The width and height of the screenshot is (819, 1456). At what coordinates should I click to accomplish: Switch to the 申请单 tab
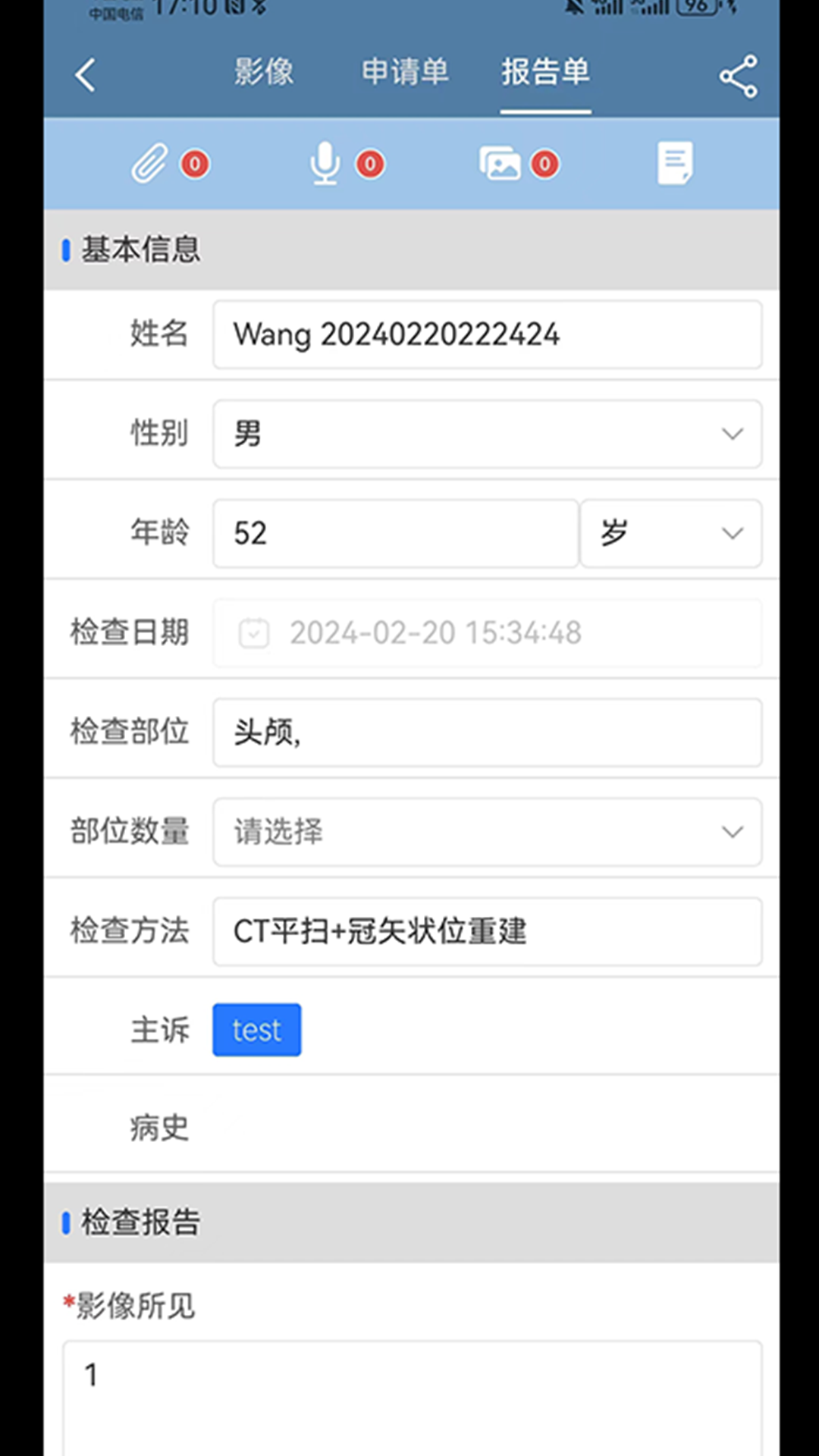tap(405, 73)
